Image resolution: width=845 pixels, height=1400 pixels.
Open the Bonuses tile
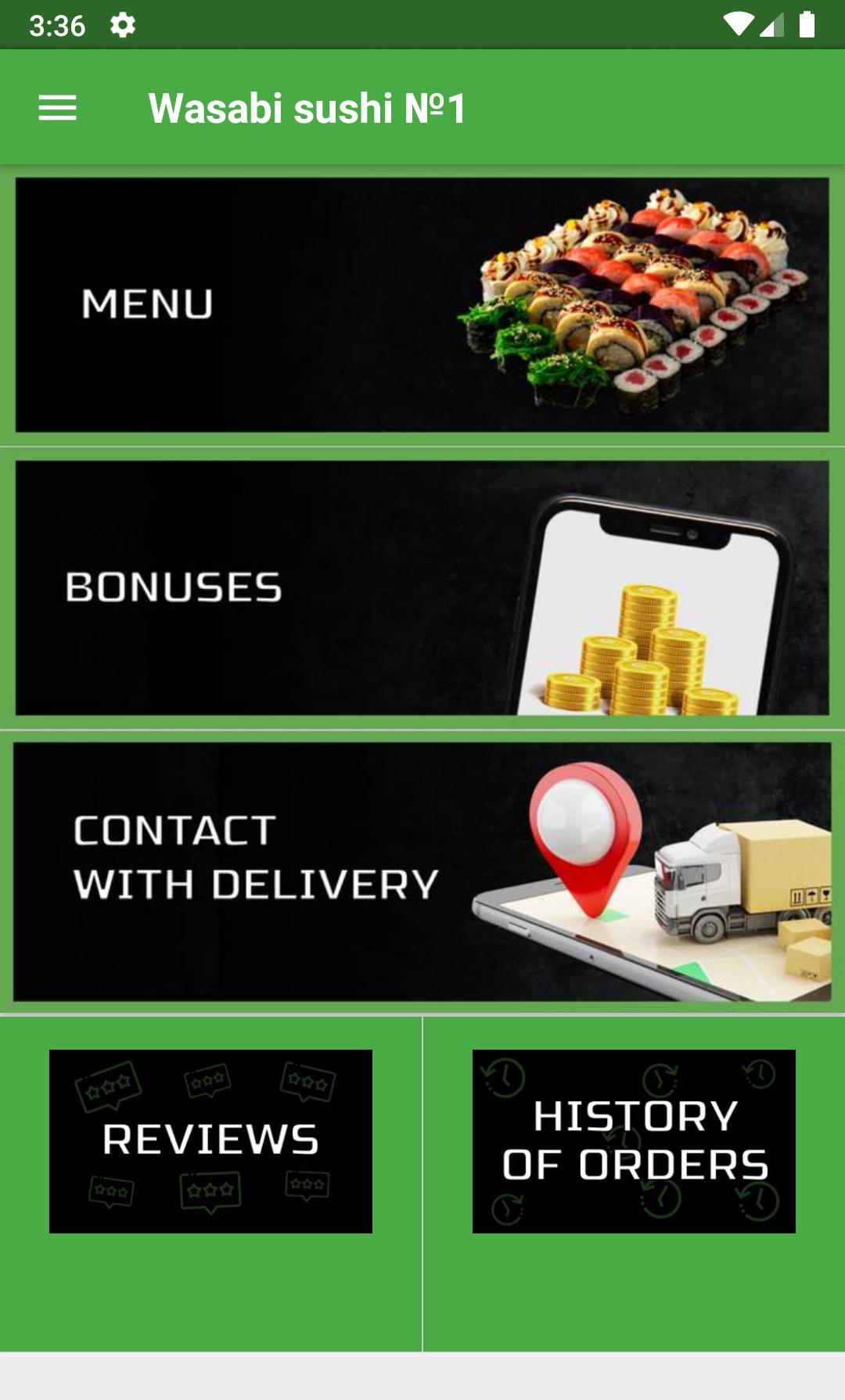[x=422, y=588]
